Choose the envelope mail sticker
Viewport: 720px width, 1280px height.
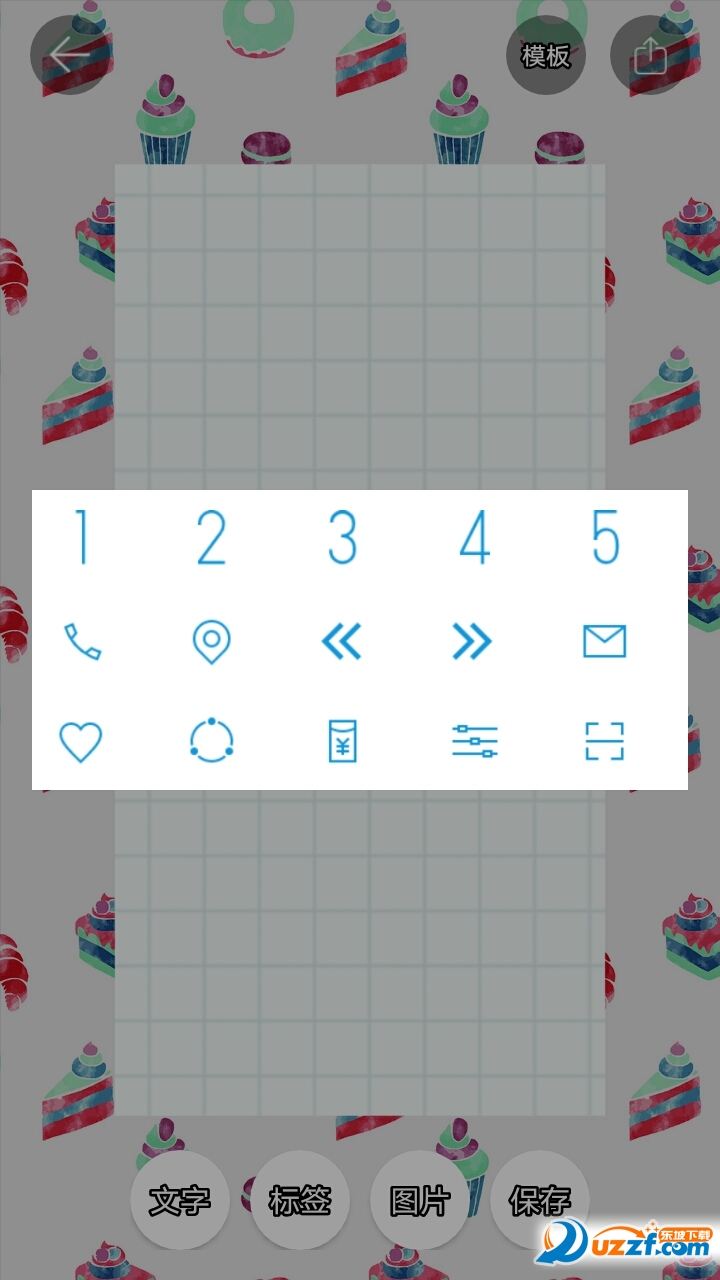[x=605, y=641]
